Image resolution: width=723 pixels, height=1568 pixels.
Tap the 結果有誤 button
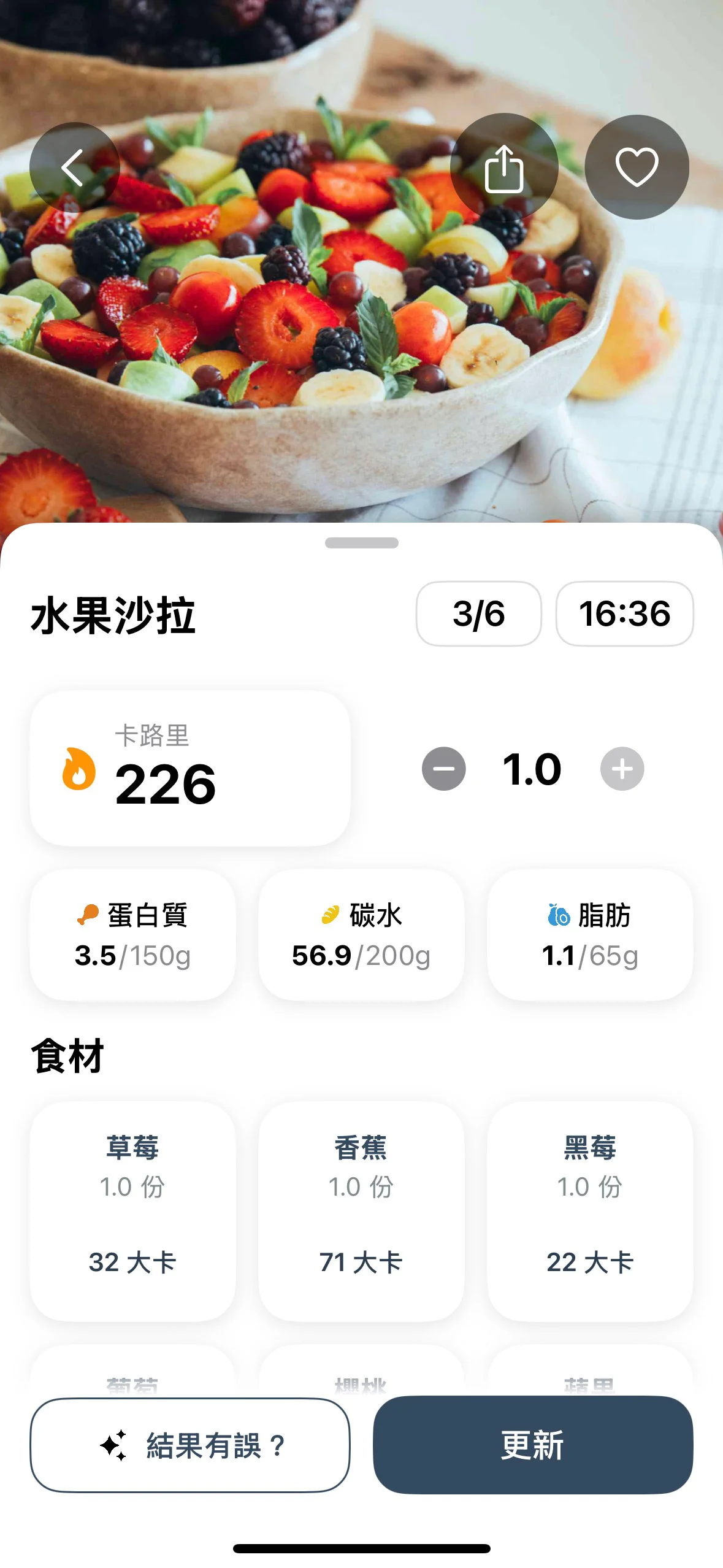(190, 1447)
